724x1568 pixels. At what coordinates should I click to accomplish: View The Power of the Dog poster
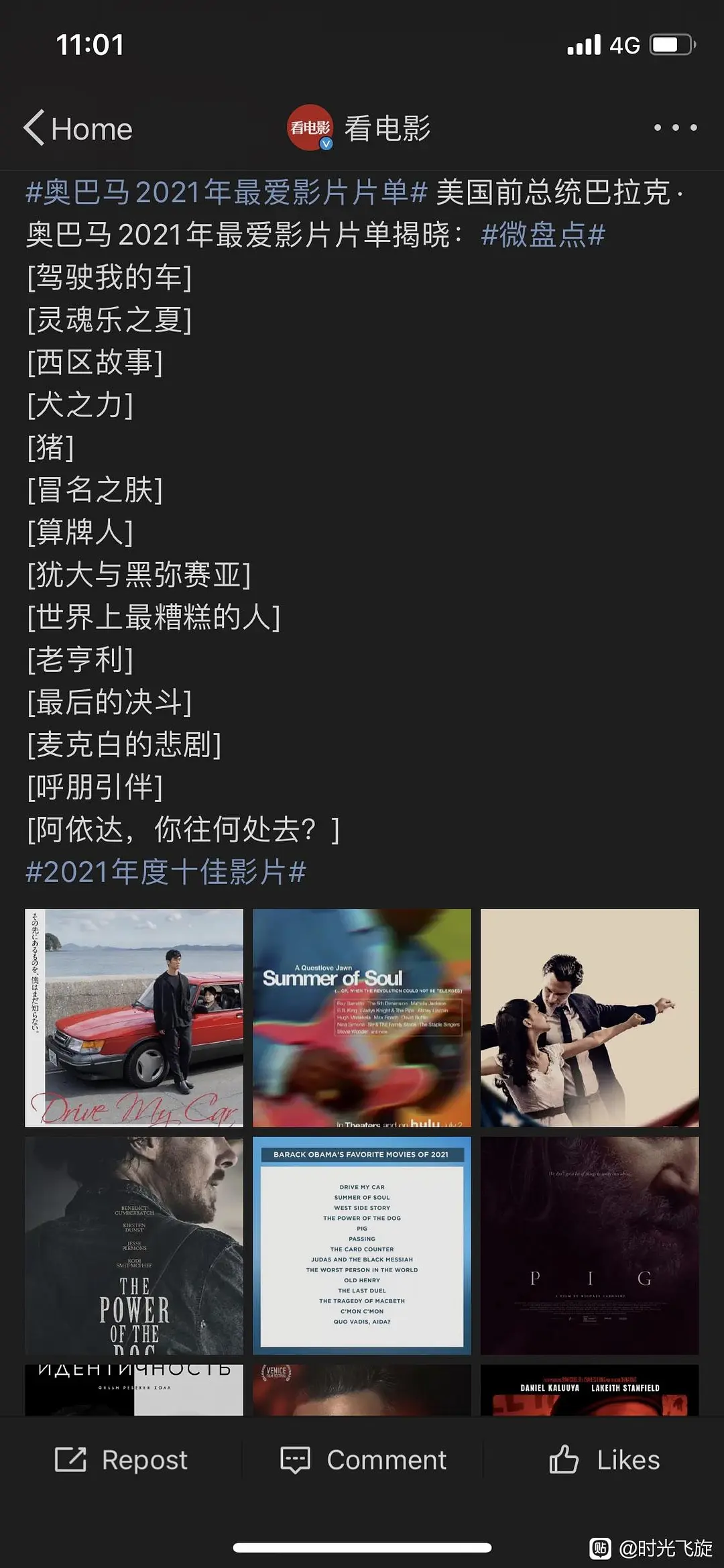click(x=134, y=1245)
